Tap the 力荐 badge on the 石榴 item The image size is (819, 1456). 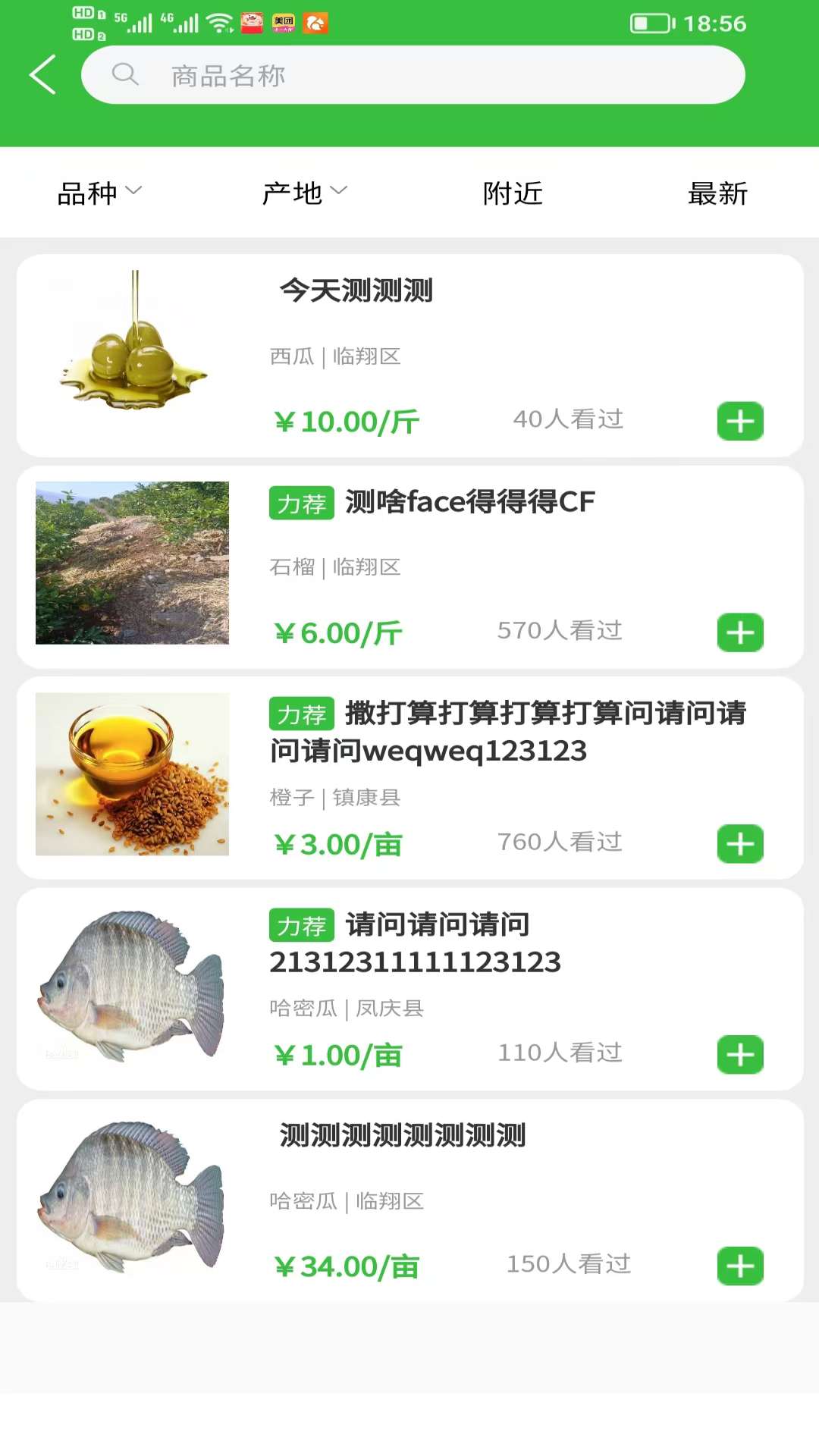[301, 502]
